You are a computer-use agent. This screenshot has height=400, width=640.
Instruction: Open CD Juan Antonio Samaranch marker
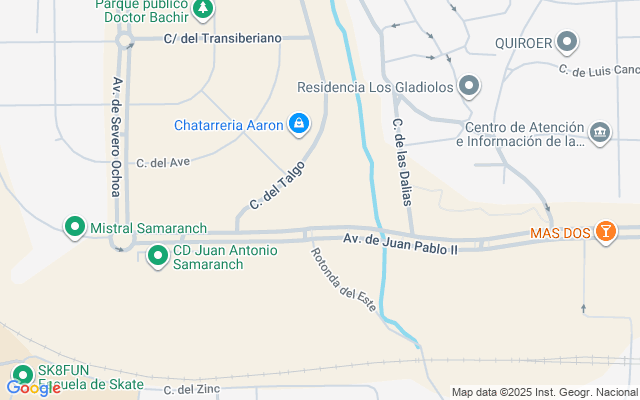(157, 257)
